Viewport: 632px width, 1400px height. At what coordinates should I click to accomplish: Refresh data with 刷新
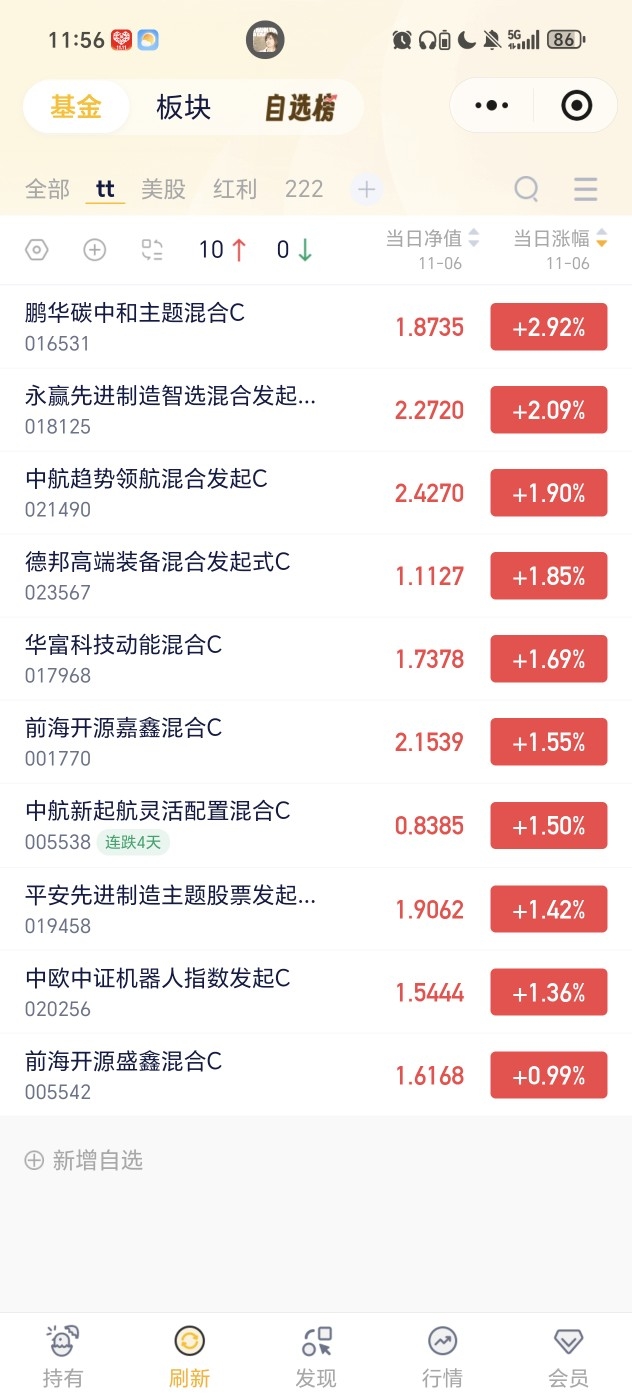pyautogui.click(x=189, y=1356)
